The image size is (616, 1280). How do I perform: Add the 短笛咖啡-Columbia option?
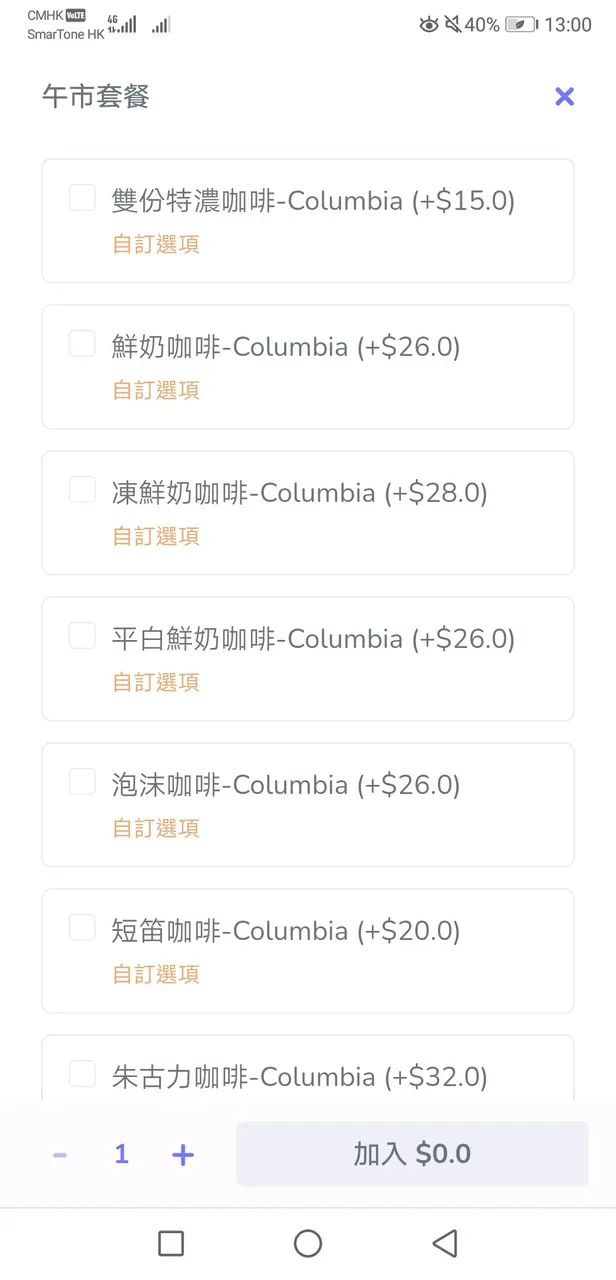[82, 928]
